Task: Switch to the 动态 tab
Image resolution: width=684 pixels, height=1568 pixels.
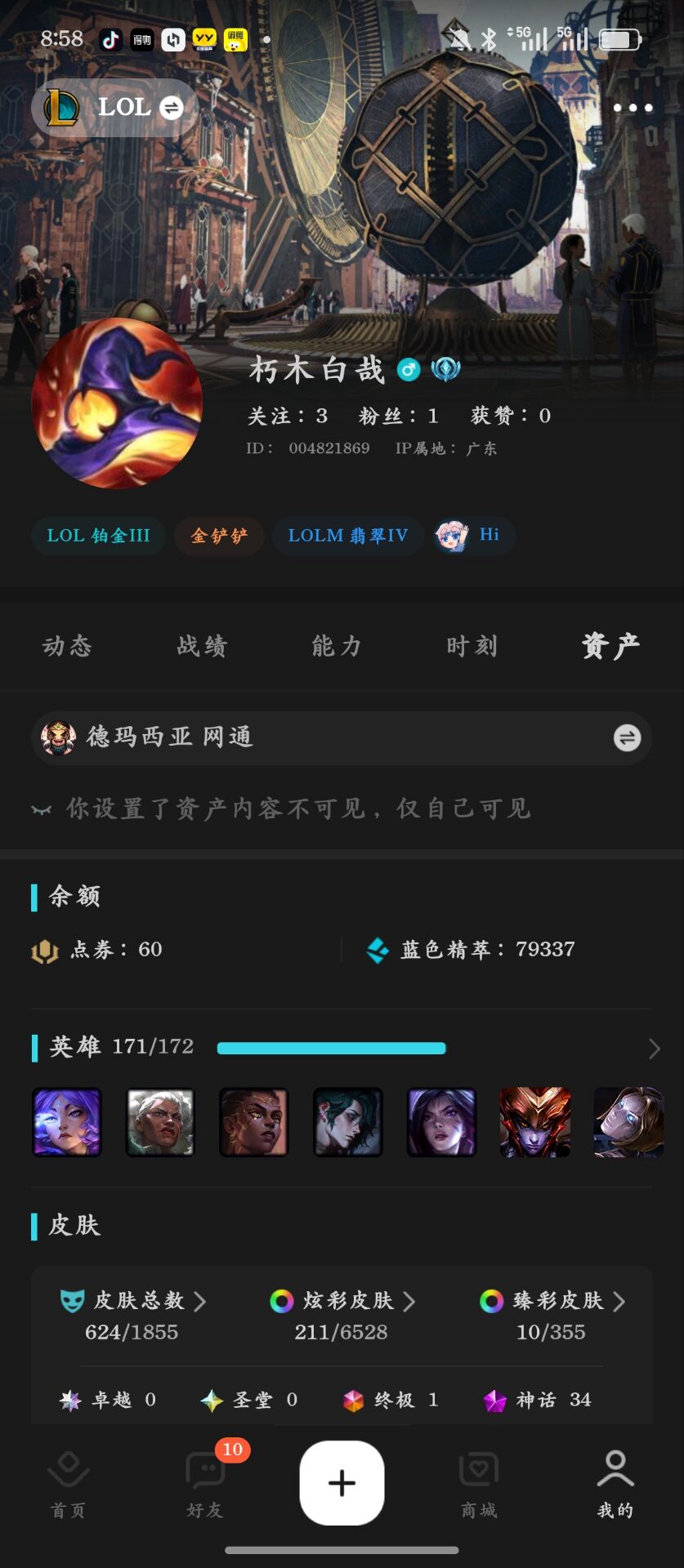Action: (67, 646)
